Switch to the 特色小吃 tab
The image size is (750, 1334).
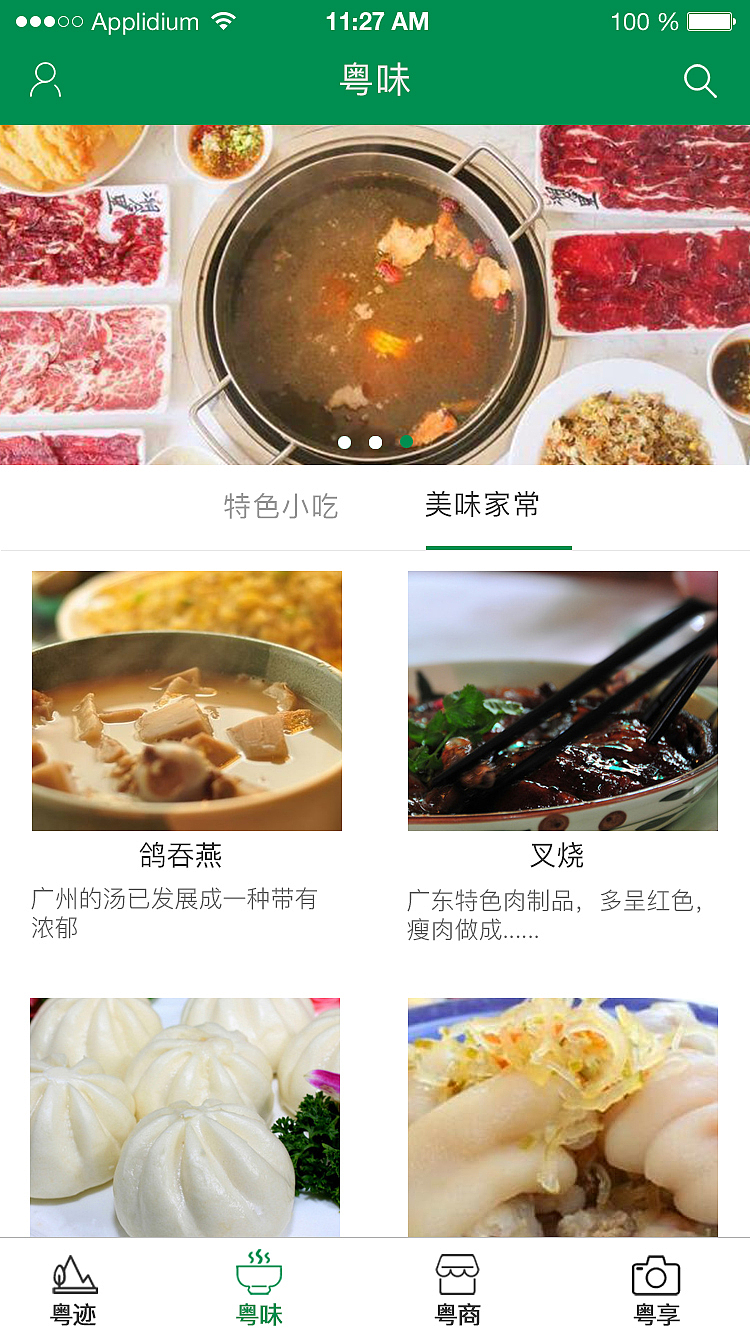[283, 506]
